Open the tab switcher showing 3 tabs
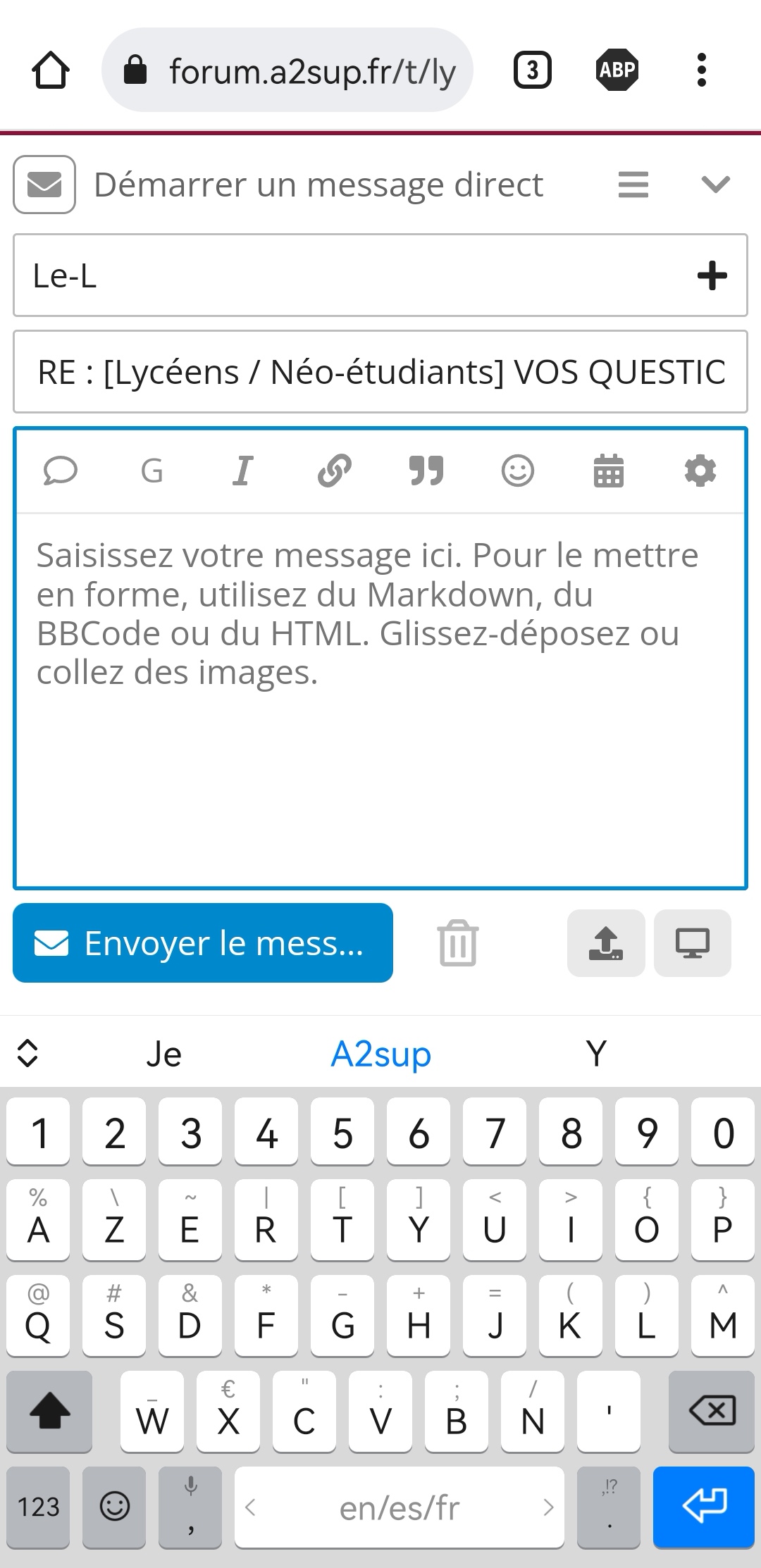This screenshot has width=761, height=1568. (x=533, y=70)
